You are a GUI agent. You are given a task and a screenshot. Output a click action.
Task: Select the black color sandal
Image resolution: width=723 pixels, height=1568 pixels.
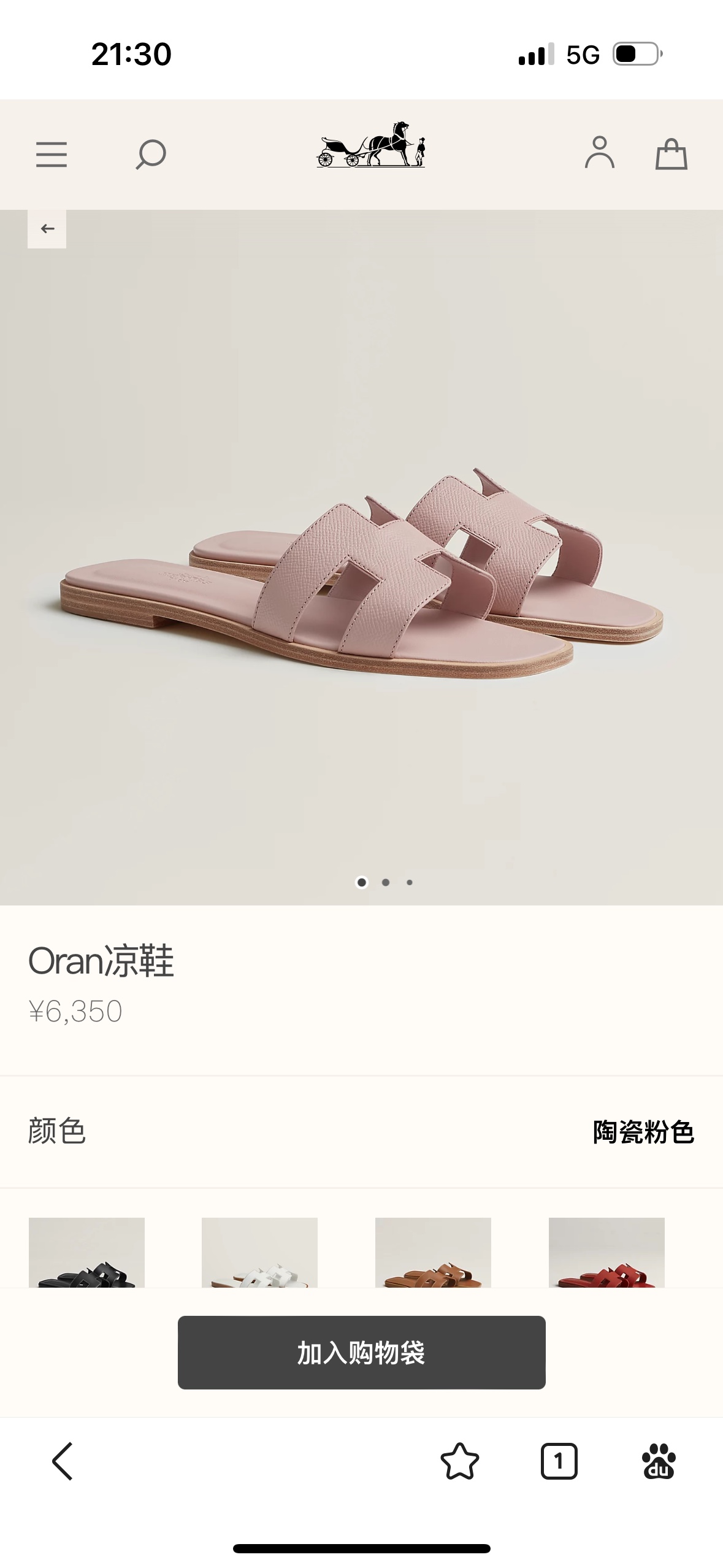point(86,1252)
